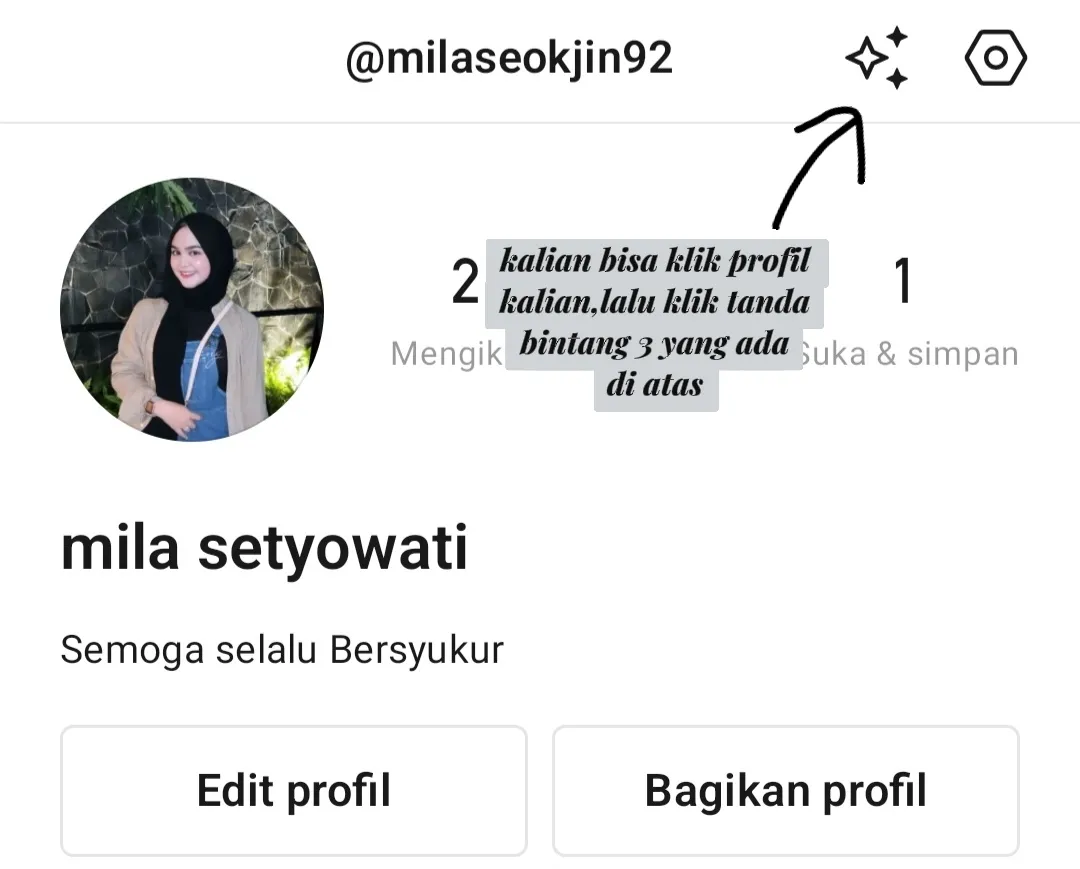This screenshot has width=1080, height=869.
Task: Tap the Edit profil button
Action: click(x=293, y=790)
